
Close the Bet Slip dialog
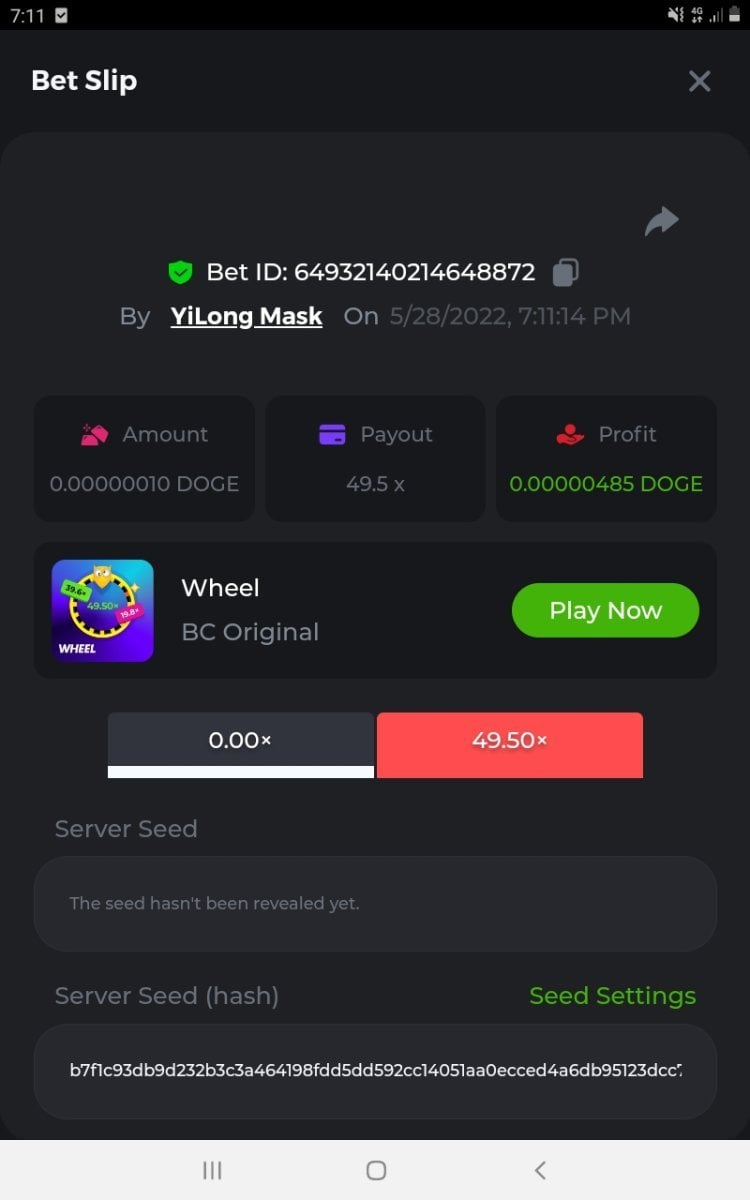(x=699, y=81)
